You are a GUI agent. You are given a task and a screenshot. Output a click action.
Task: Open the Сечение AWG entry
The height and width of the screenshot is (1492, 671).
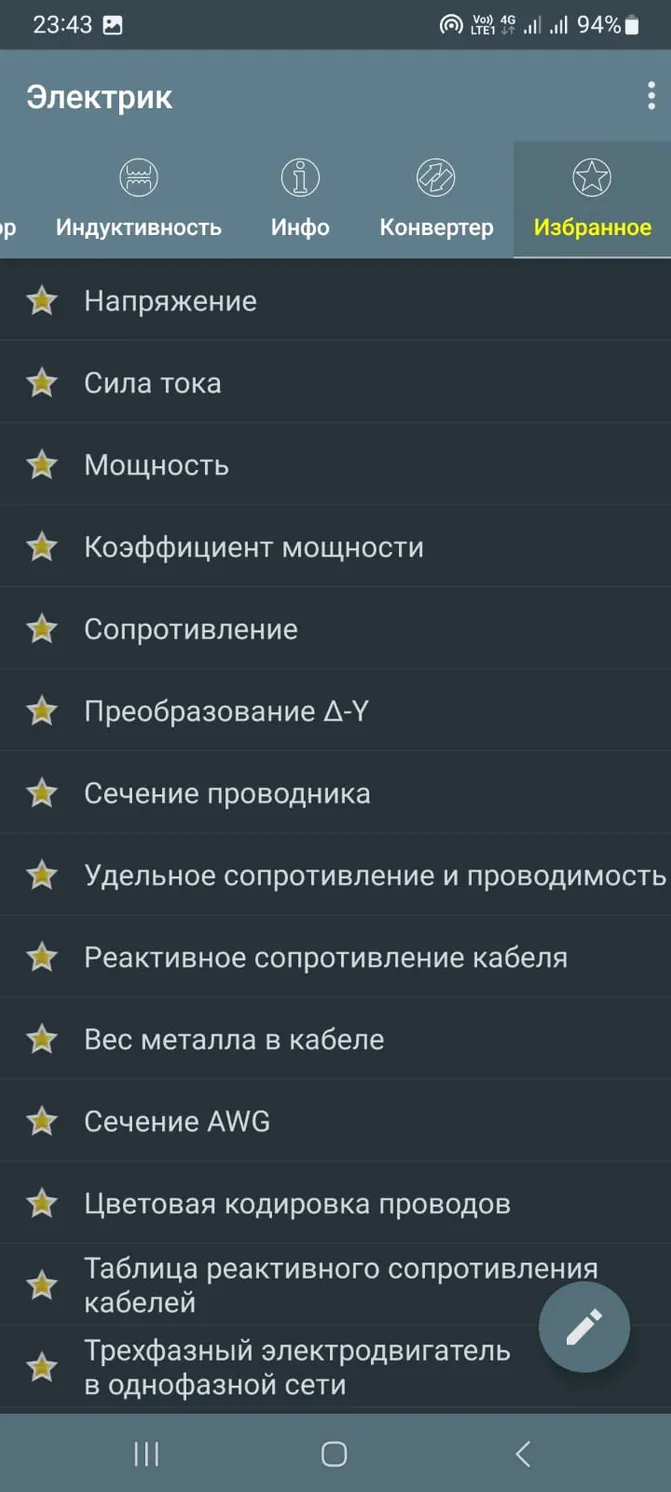[335, 1120]
